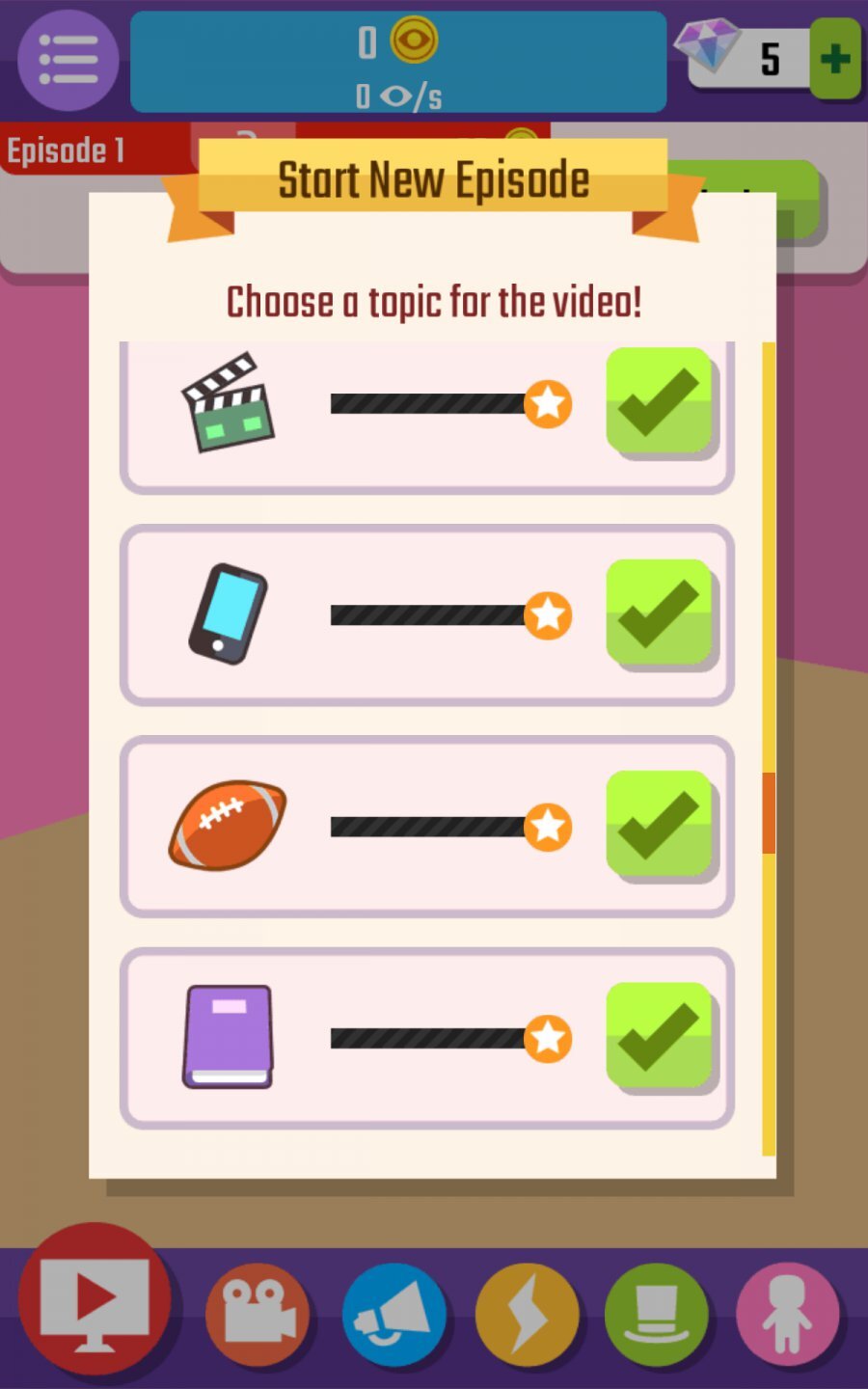Add more gems with the plus button
Screen dimensions: 868x1389
click(834, 59)
